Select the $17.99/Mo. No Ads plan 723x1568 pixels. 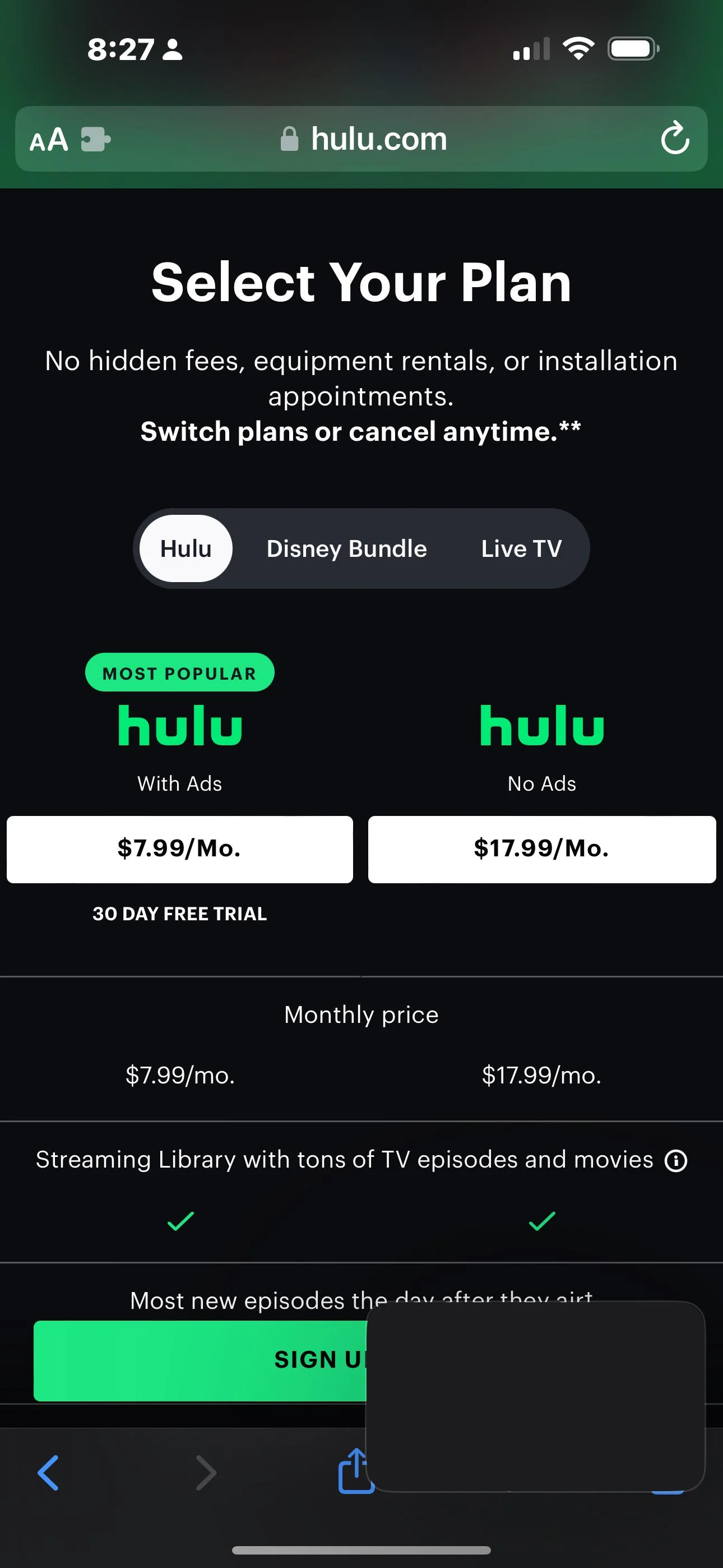[x=541, y=848]
